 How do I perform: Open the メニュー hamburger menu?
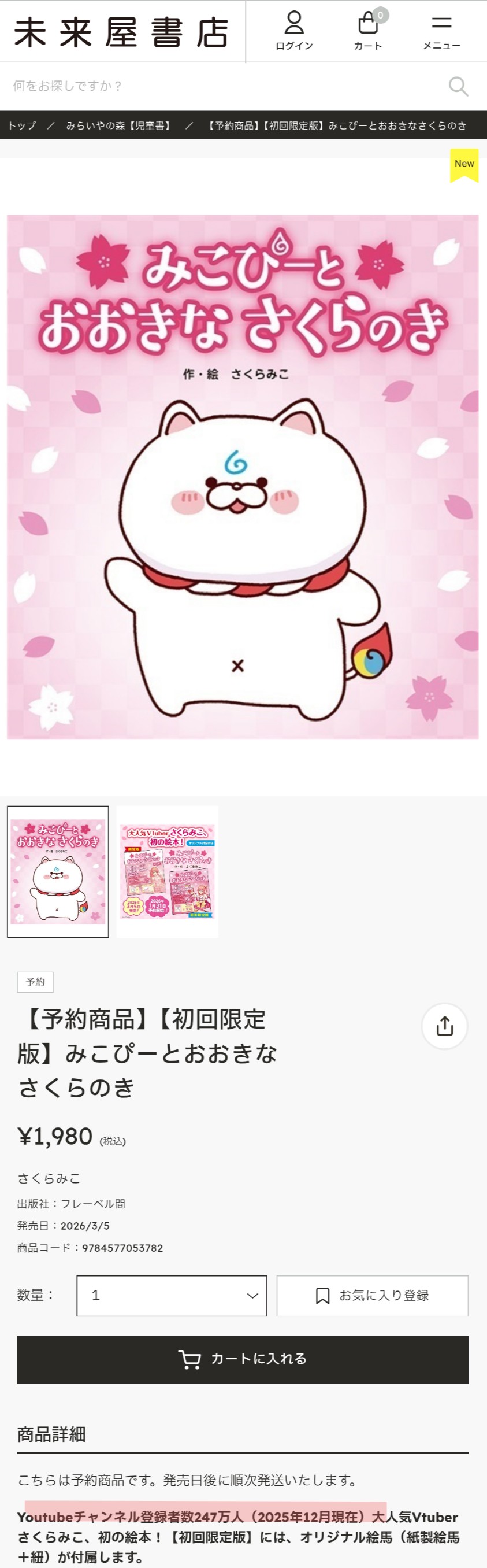[441, 31]
